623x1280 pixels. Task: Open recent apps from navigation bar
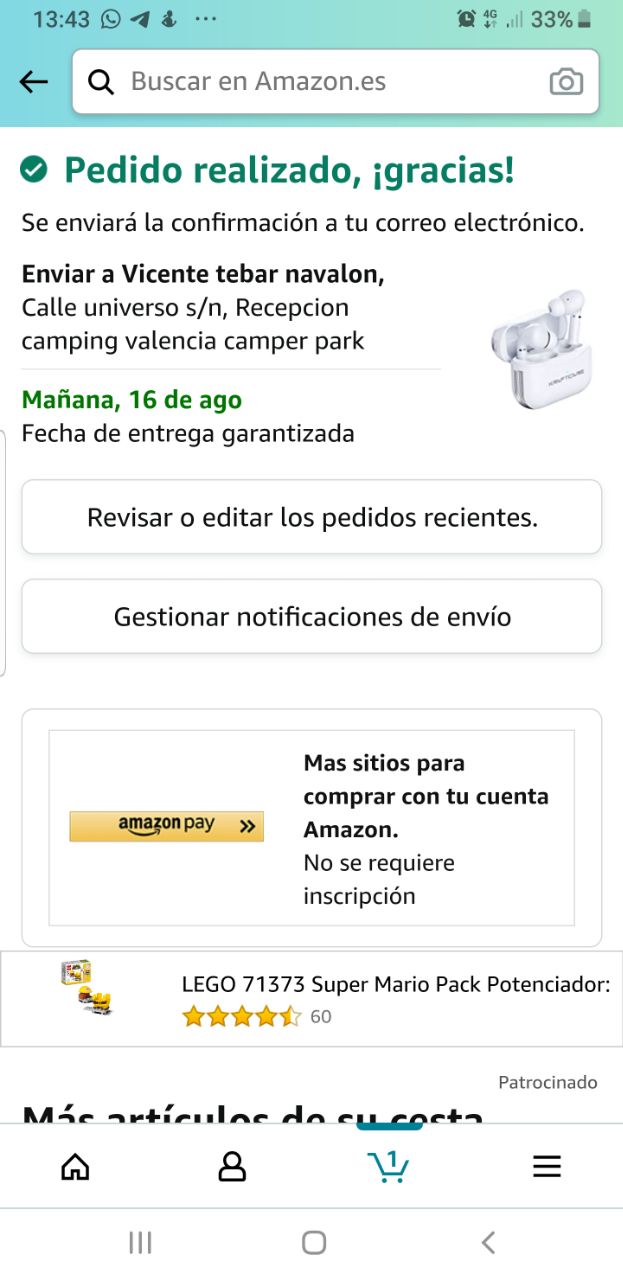(x=140, y=1243)
